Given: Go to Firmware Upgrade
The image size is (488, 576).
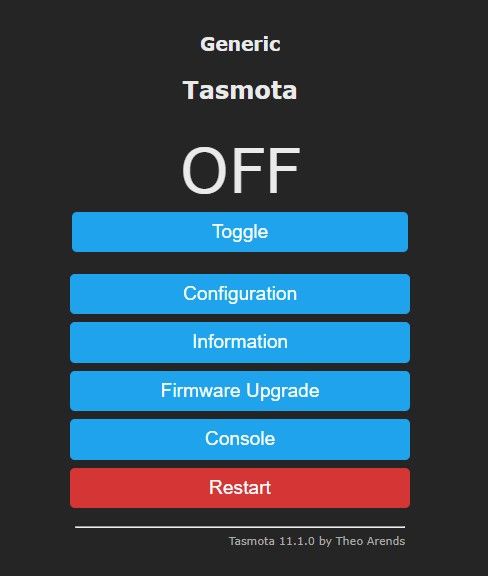Looking at the screenshot, I should pos(240,391).
